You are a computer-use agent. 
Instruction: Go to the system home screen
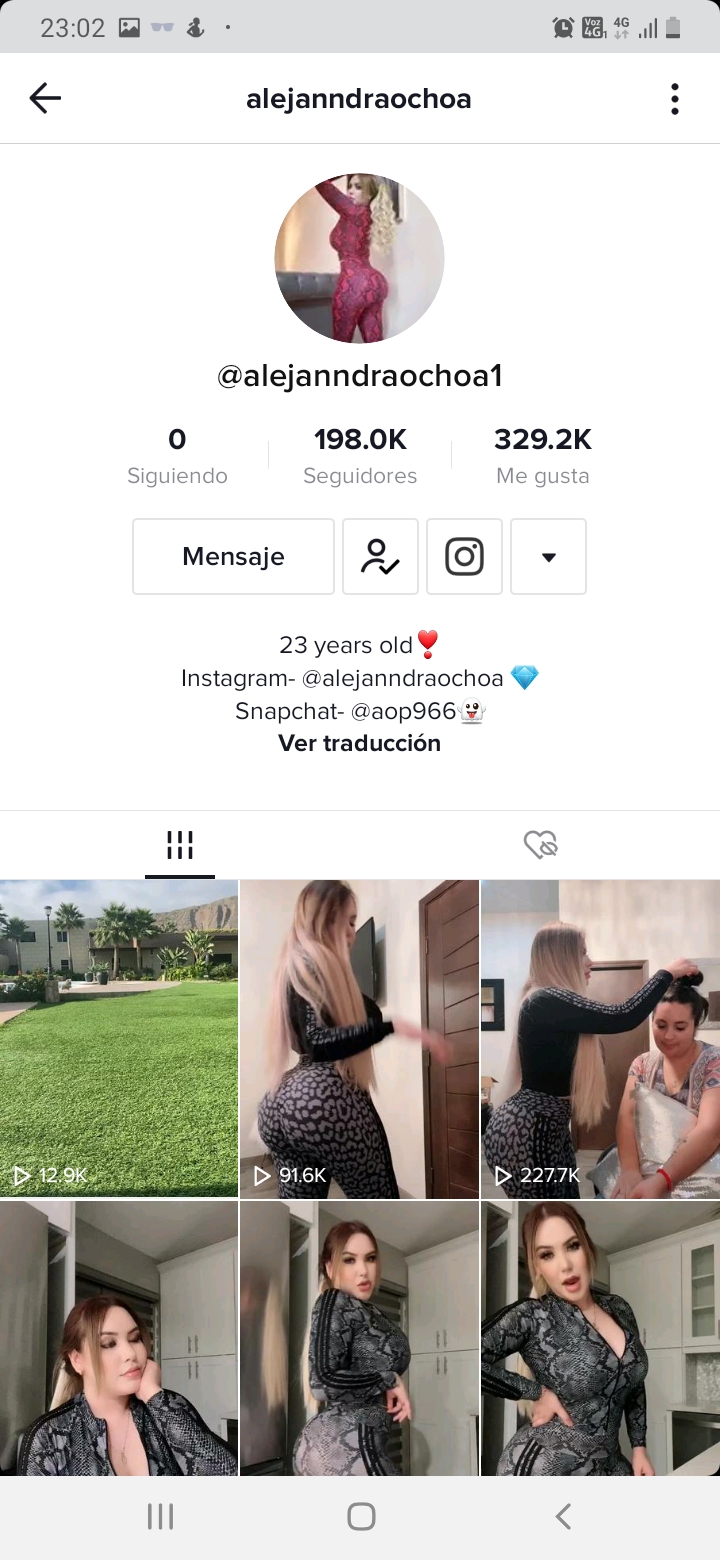point(360,1516)
